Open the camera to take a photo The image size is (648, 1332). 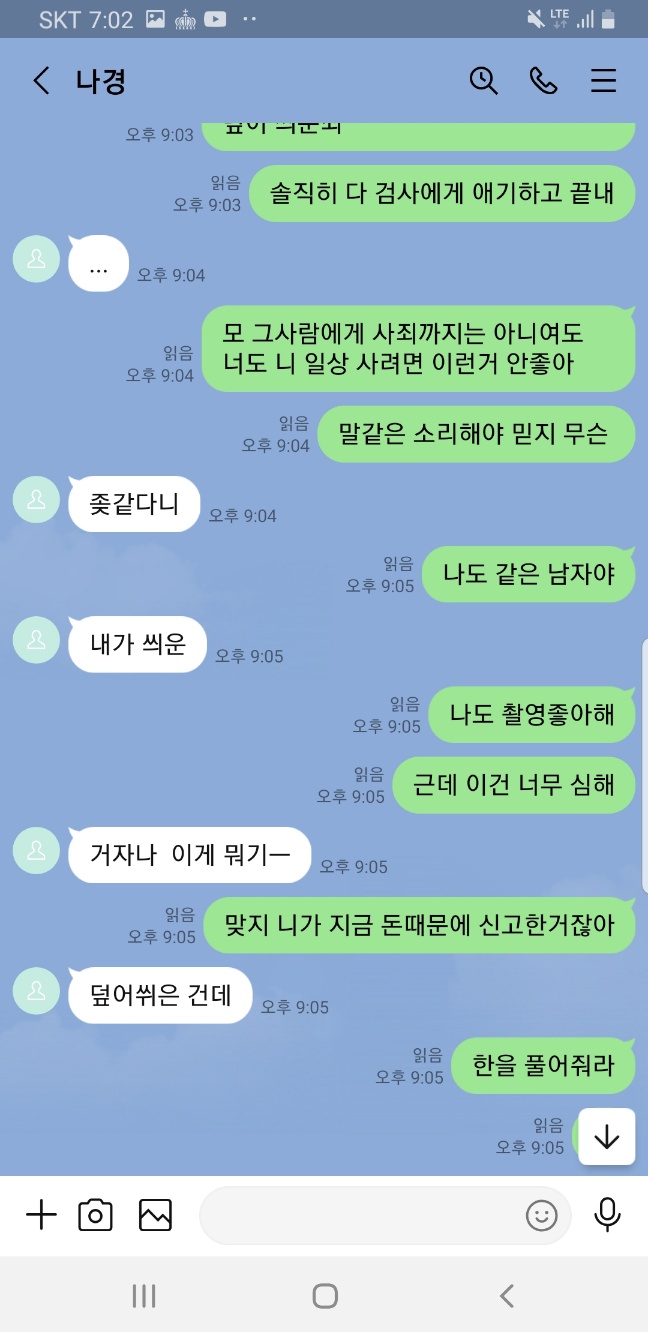pos(96,1215)
